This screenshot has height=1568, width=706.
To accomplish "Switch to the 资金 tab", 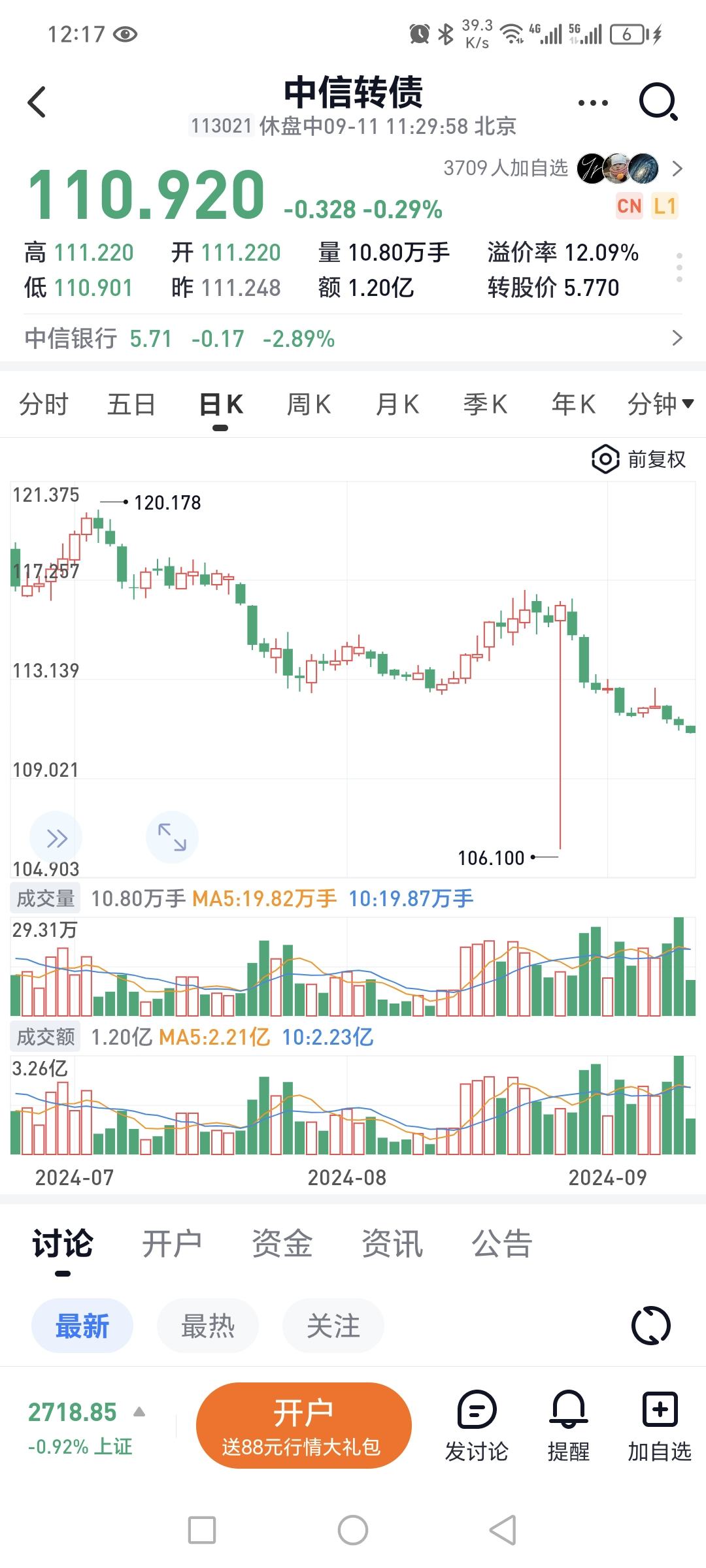I will [282, 1243].
